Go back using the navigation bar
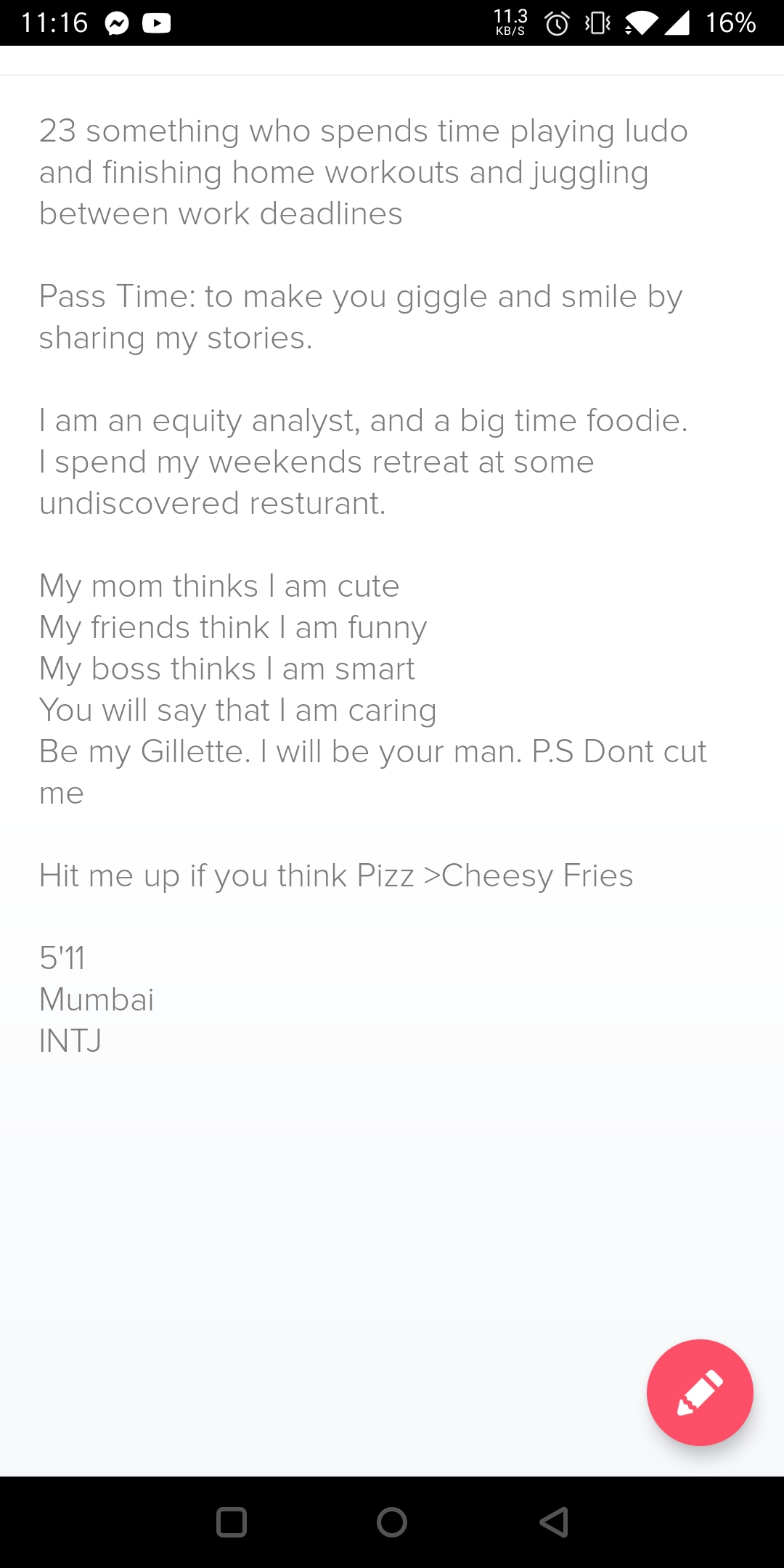Image resolution: width=784 pixels, height=1568 pixels. coord(554,1522)
